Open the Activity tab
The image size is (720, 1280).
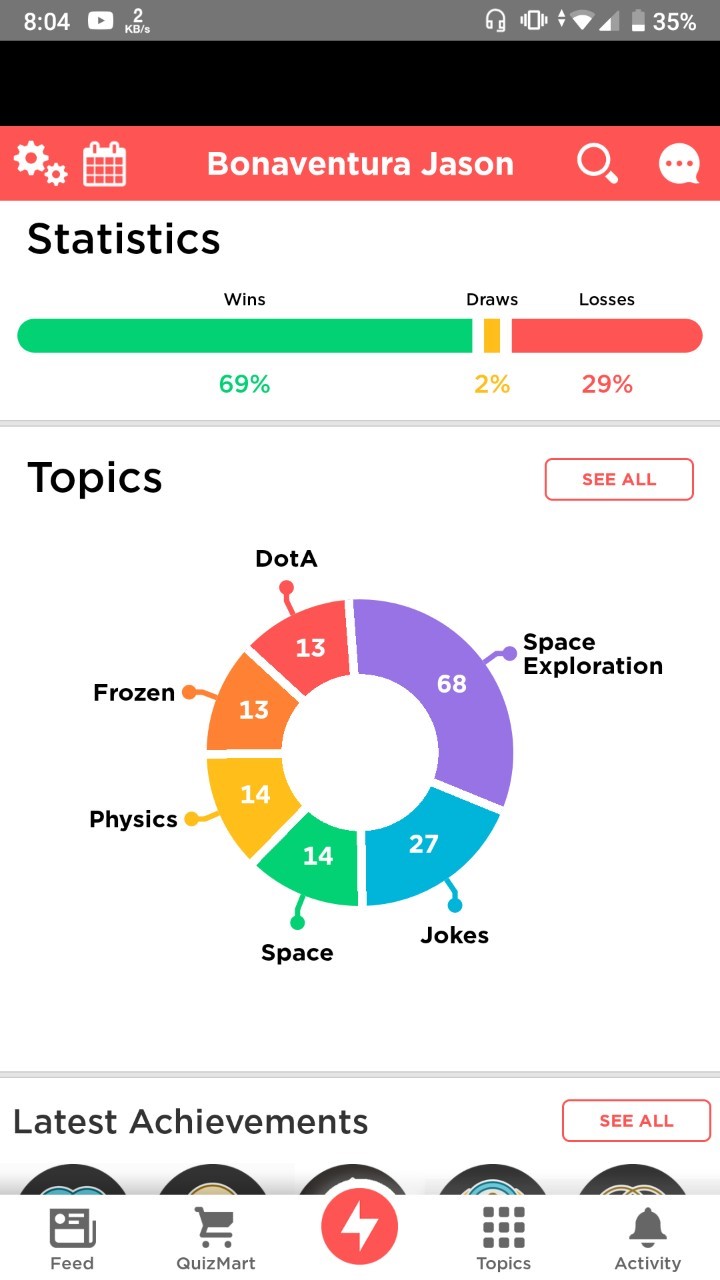647,1238
